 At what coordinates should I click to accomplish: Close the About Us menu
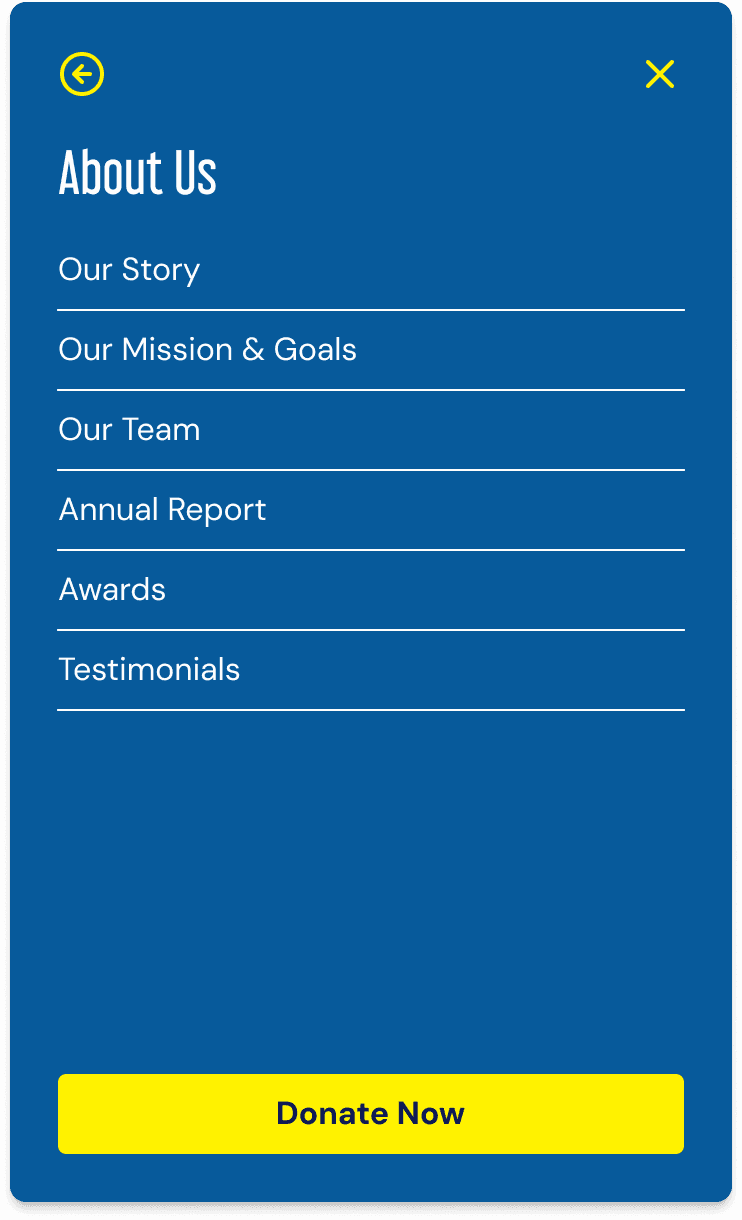point(660,74)
